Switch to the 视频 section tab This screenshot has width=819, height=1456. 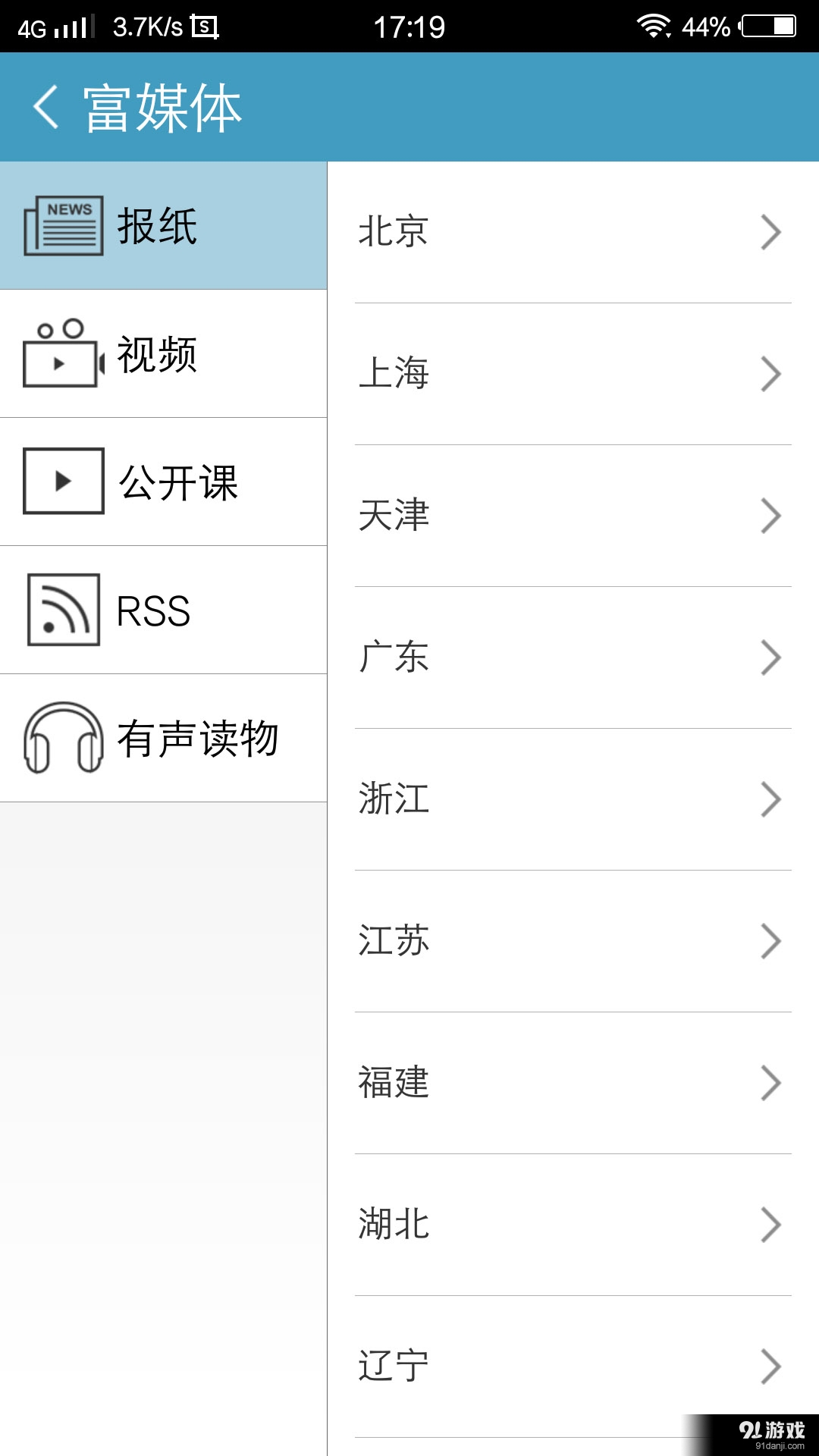click(x=163, y=353)
